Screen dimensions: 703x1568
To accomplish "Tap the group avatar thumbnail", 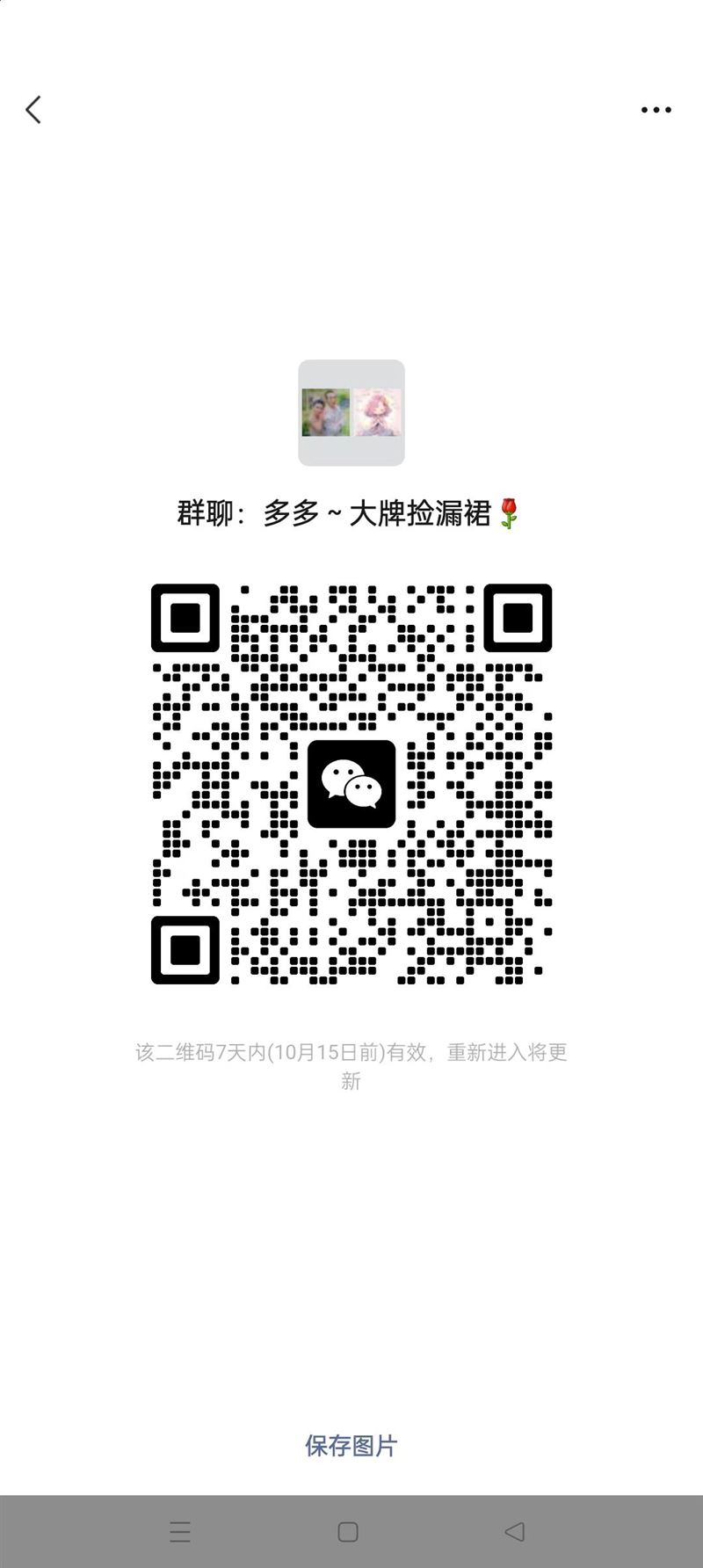I will [x=351, y=413].
